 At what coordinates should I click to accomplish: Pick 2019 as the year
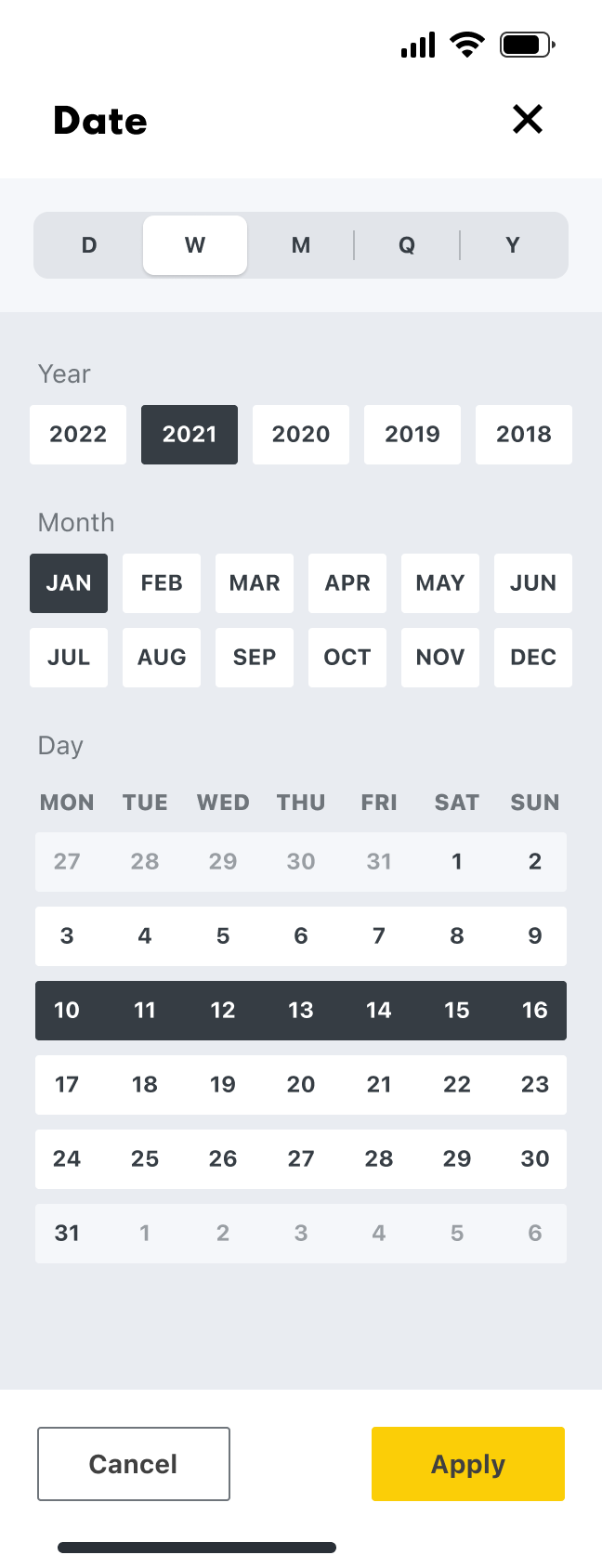[412, 434]
